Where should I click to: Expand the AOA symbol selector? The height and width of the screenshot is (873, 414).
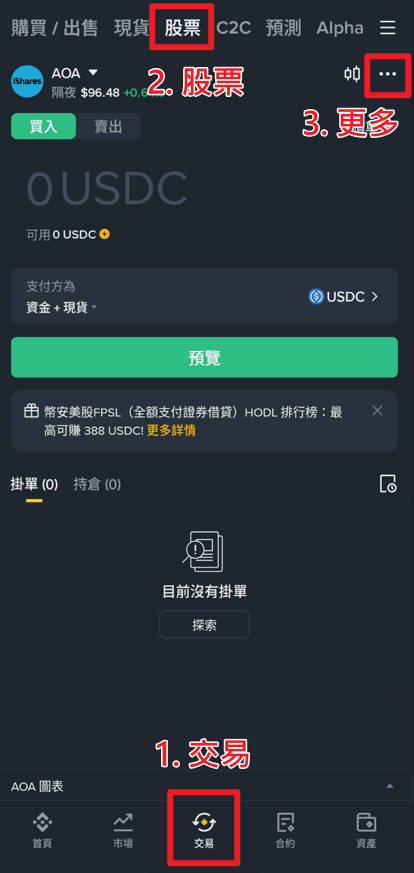tap(75, 73)
